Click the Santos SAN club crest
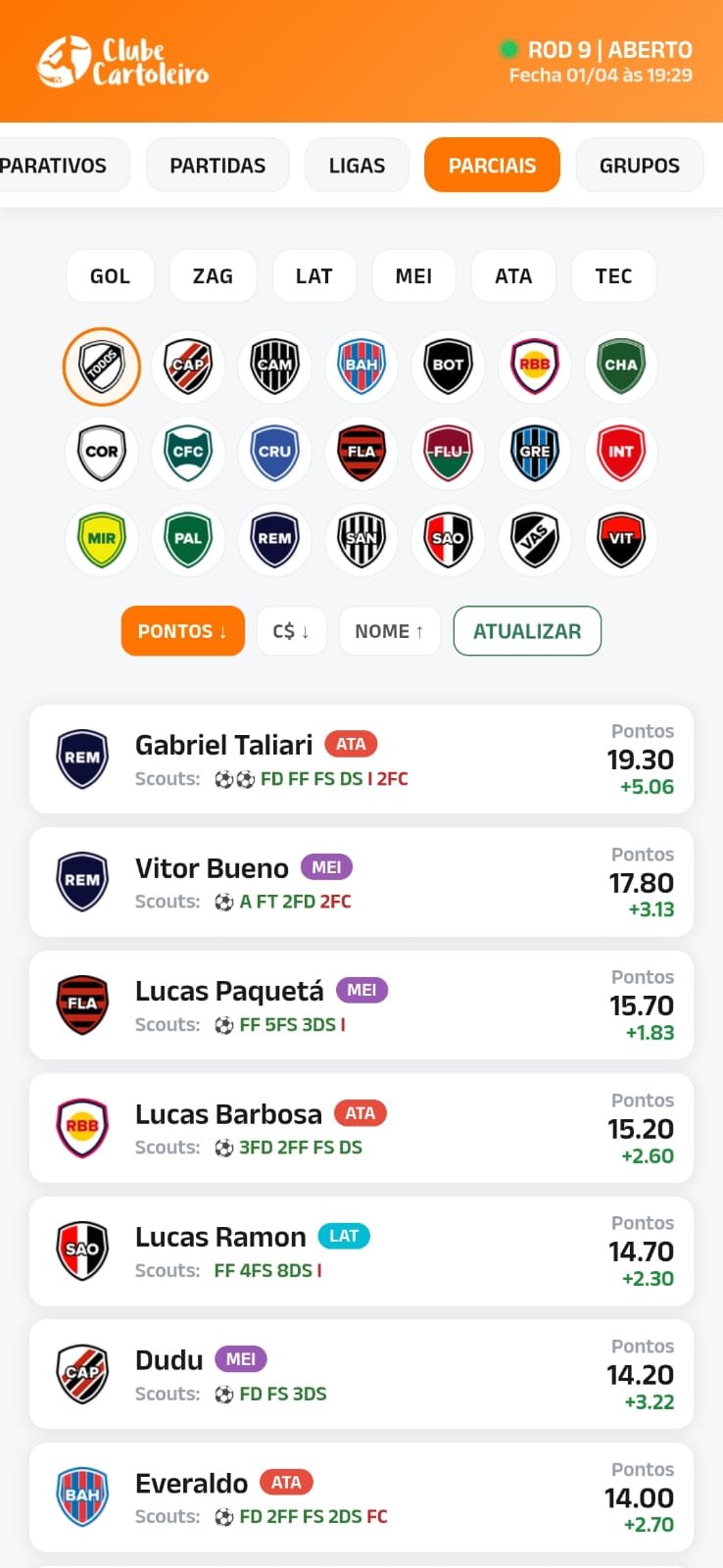Image resolution: width=723 pixels, height=1568 pixels. pos(361,540)
